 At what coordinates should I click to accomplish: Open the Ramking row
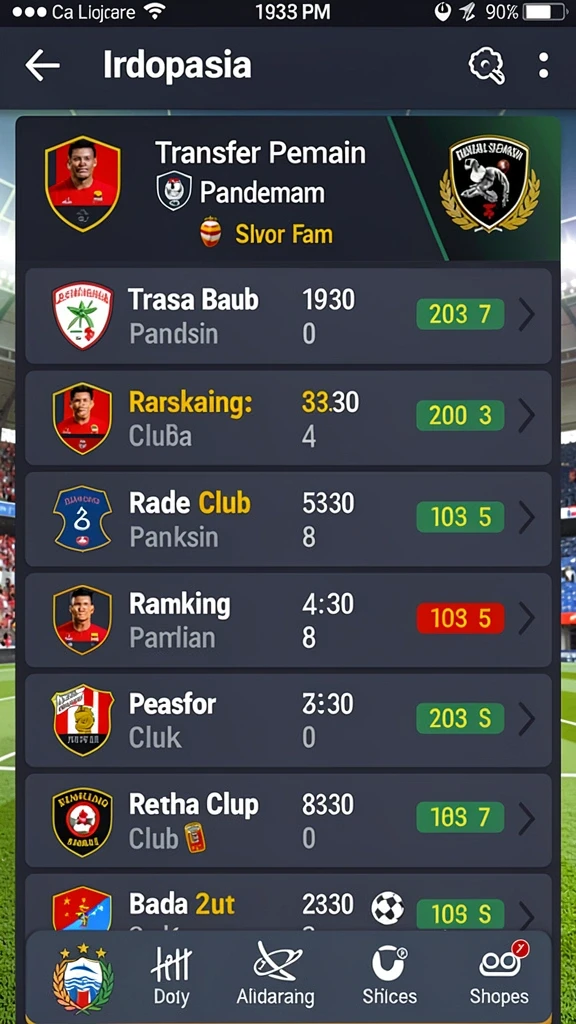point(288,620)
